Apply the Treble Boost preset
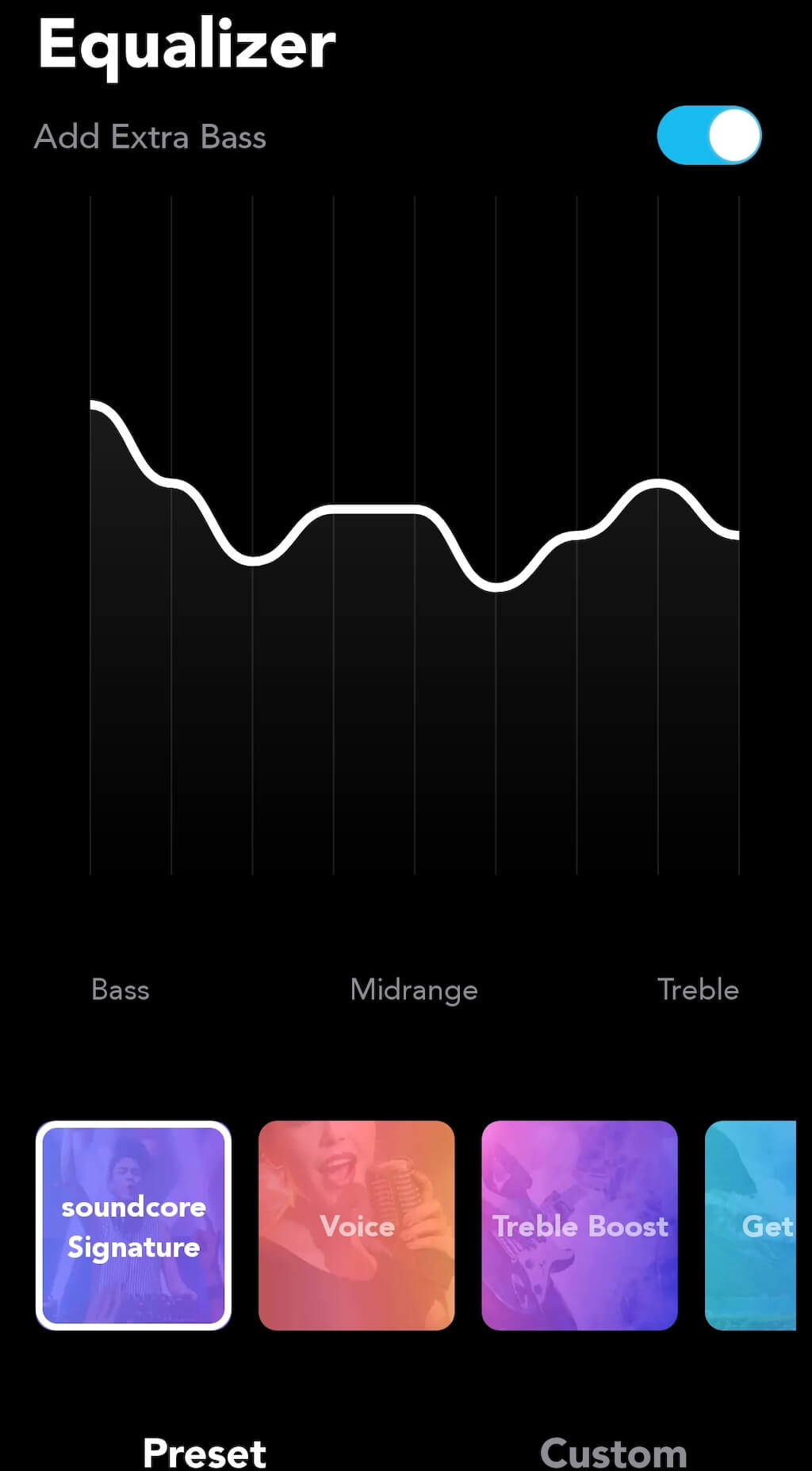812x1471 pixels. 580,1226
